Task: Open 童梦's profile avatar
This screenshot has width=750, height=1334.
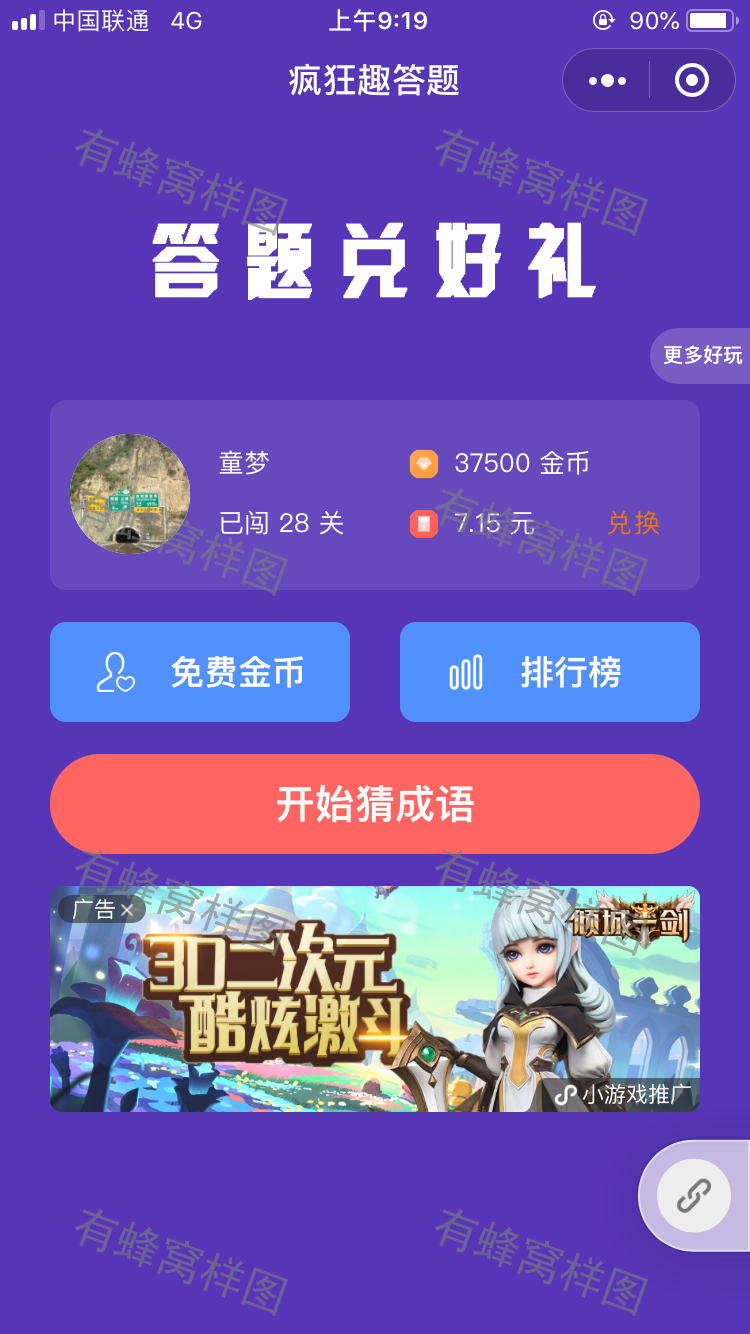Action: pos(130,494)
